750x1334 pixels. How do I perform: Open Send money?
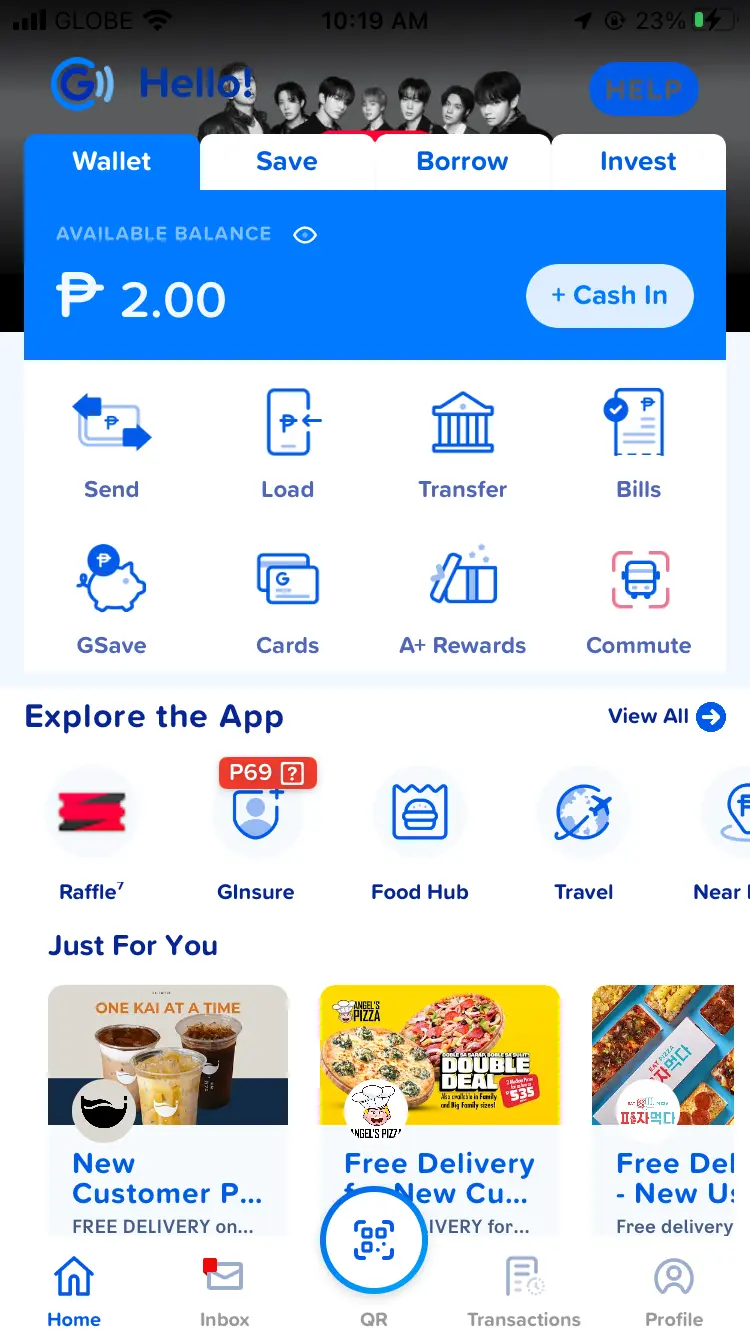[x=111, y=445]
